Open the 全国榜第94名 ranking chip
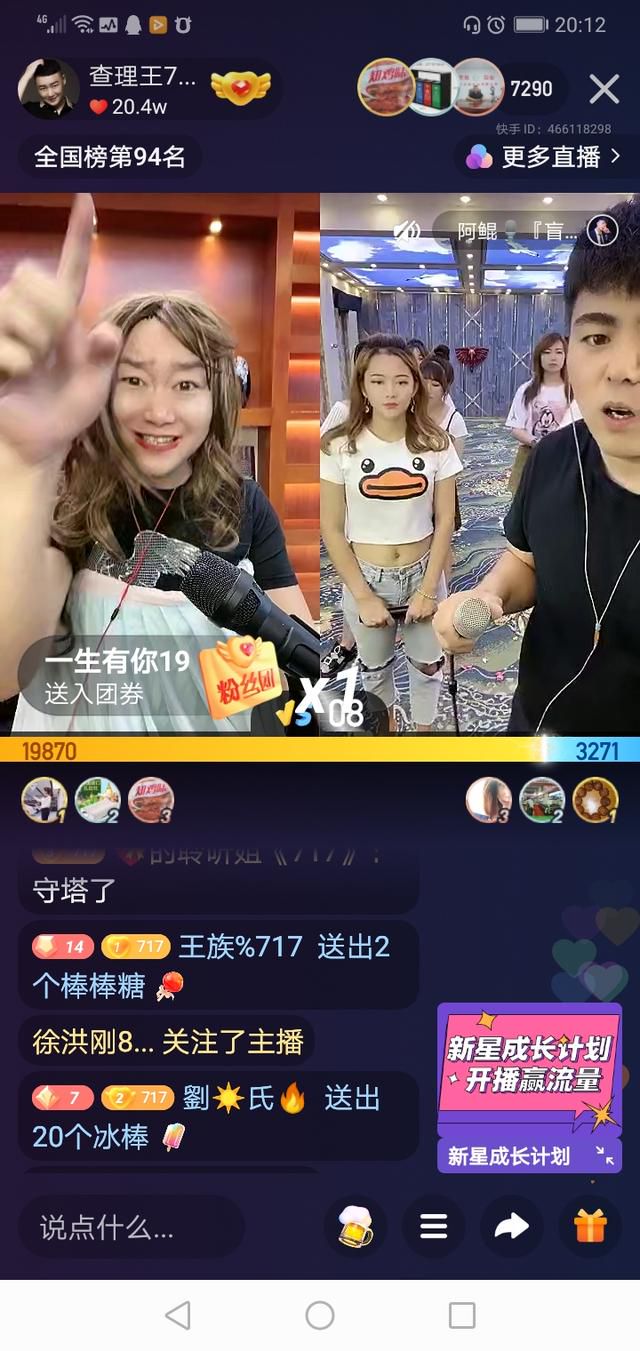640x1351 pixels. 110,157
